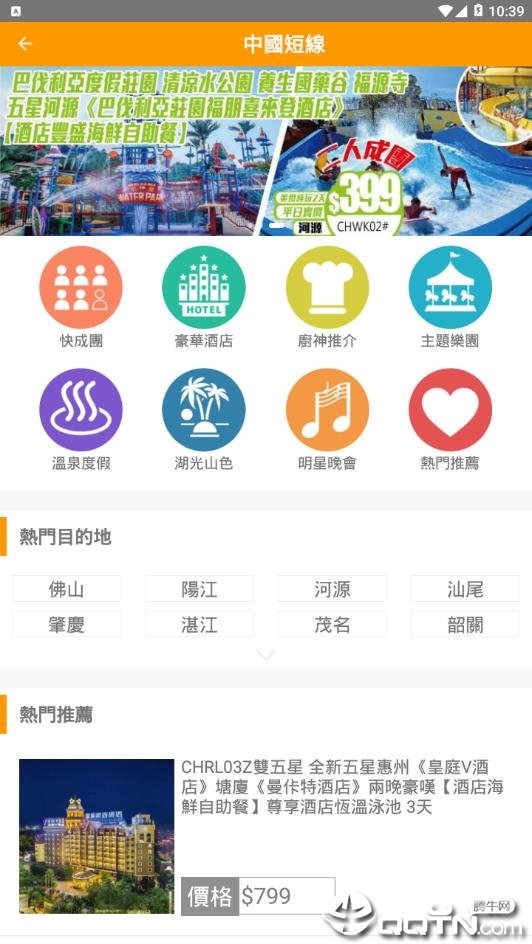View 溫泉度假 hot spring tours
532x944 pixels.
click(81, 420)
